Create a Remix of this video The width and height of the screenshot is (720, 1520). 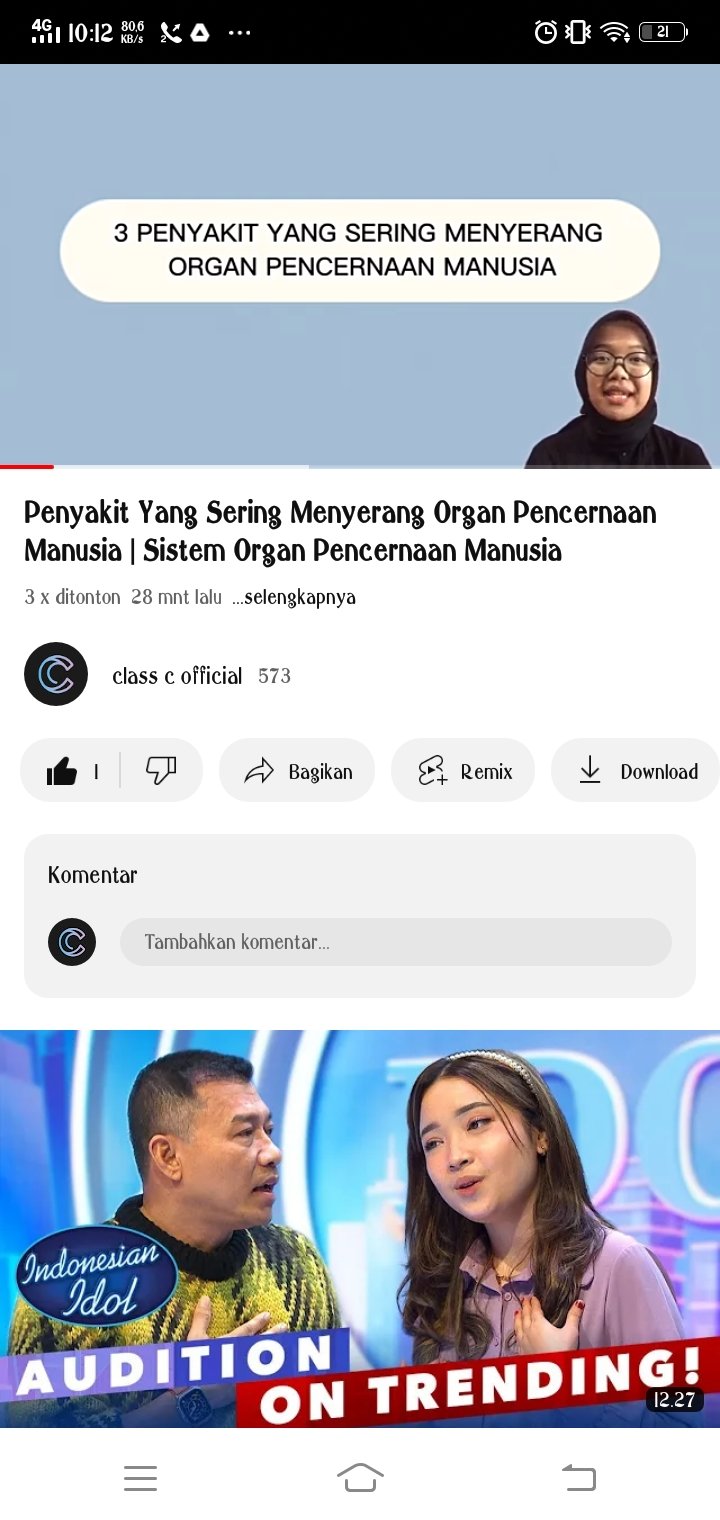pos(463,771)
